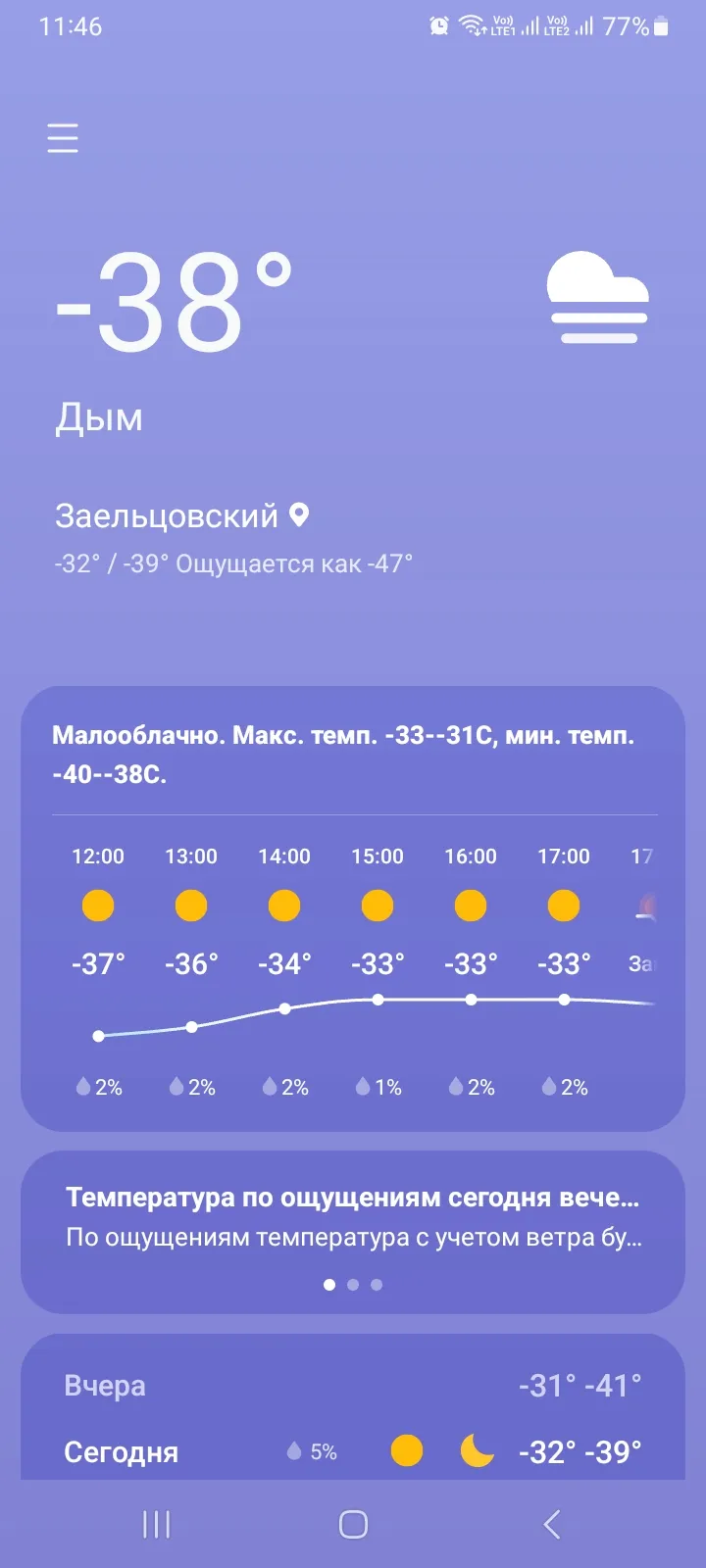Go to the home screen

coord(353,1524)
